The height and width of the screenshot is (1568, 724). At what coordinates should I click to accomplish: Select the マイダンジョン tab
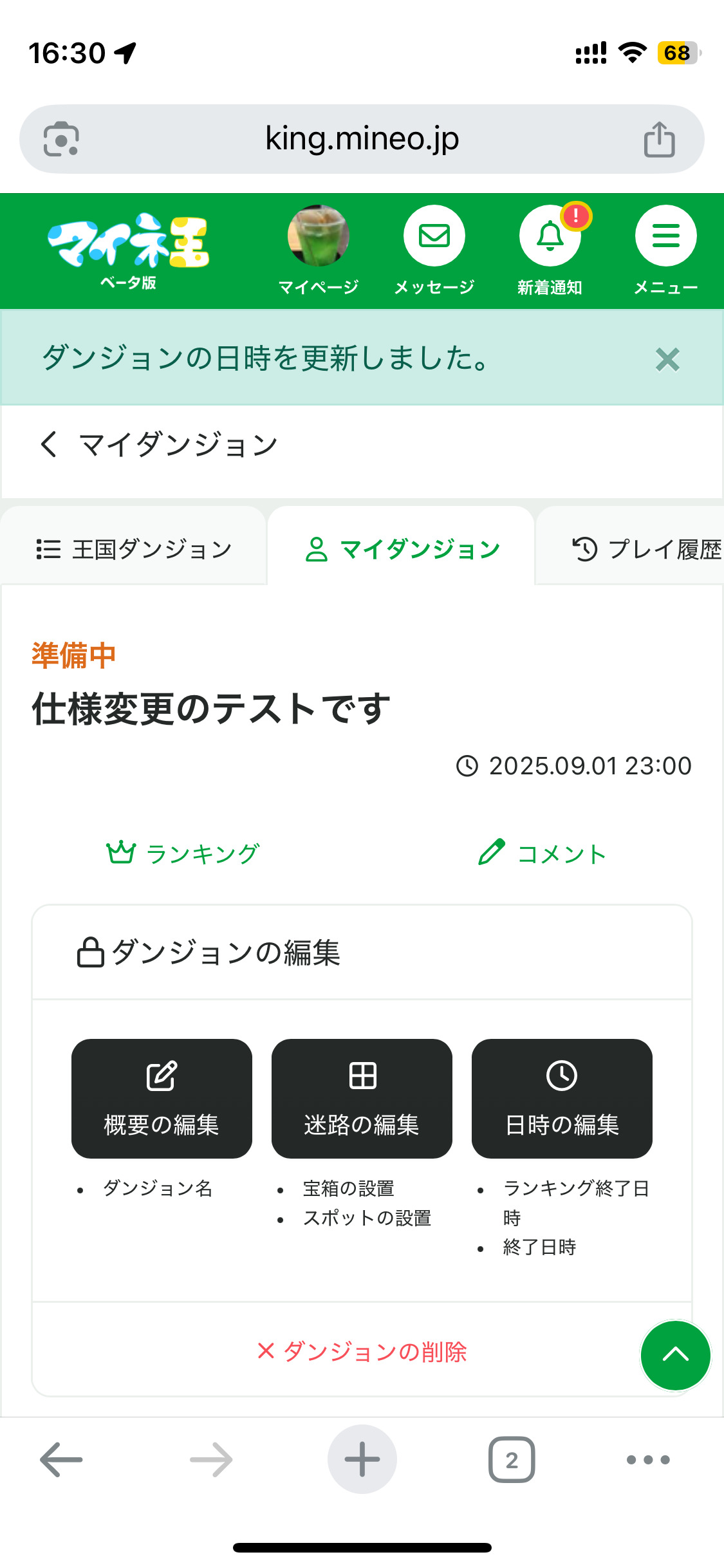402,549
